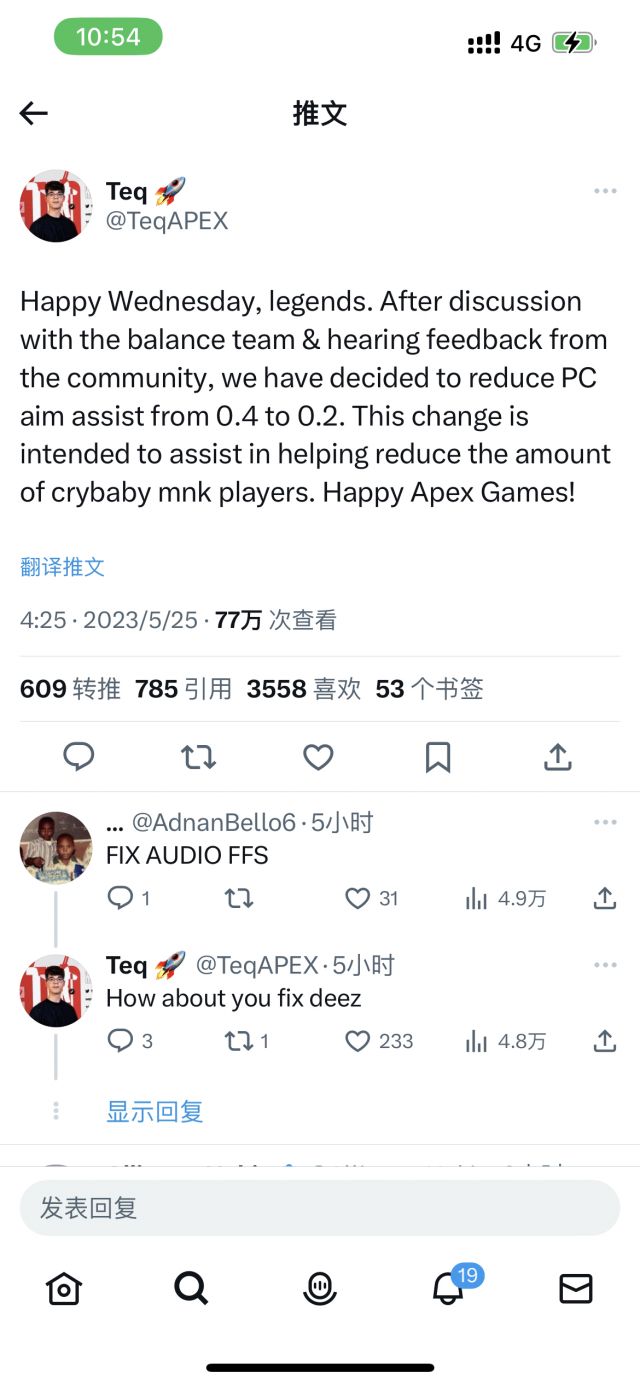Image resolution: width=640 pixels, height=1385 pixels.
Task: Reply to the main tweet via comment icon
Action: [x=79, y=757]
